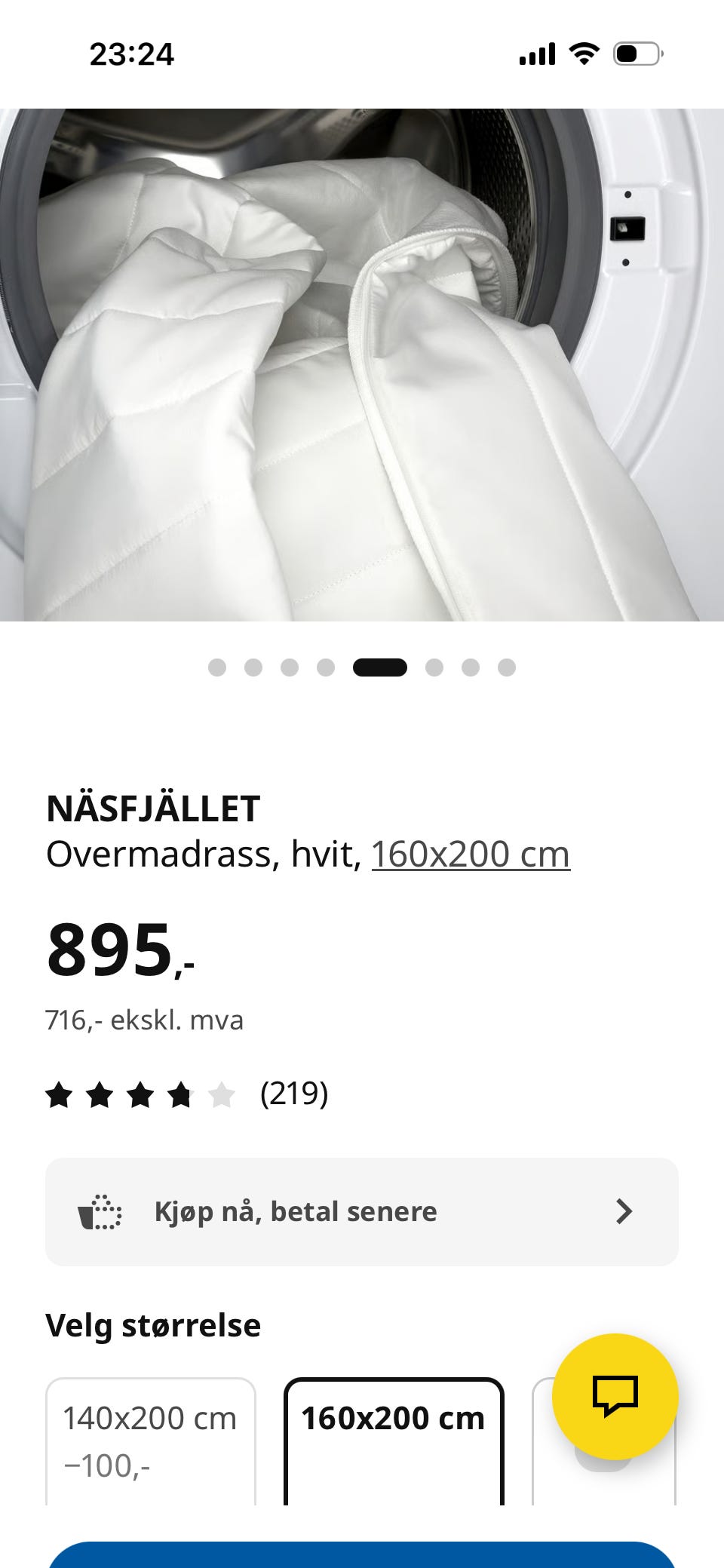
Task: Open the 219 customer reviews
Action: (187, 1094)
